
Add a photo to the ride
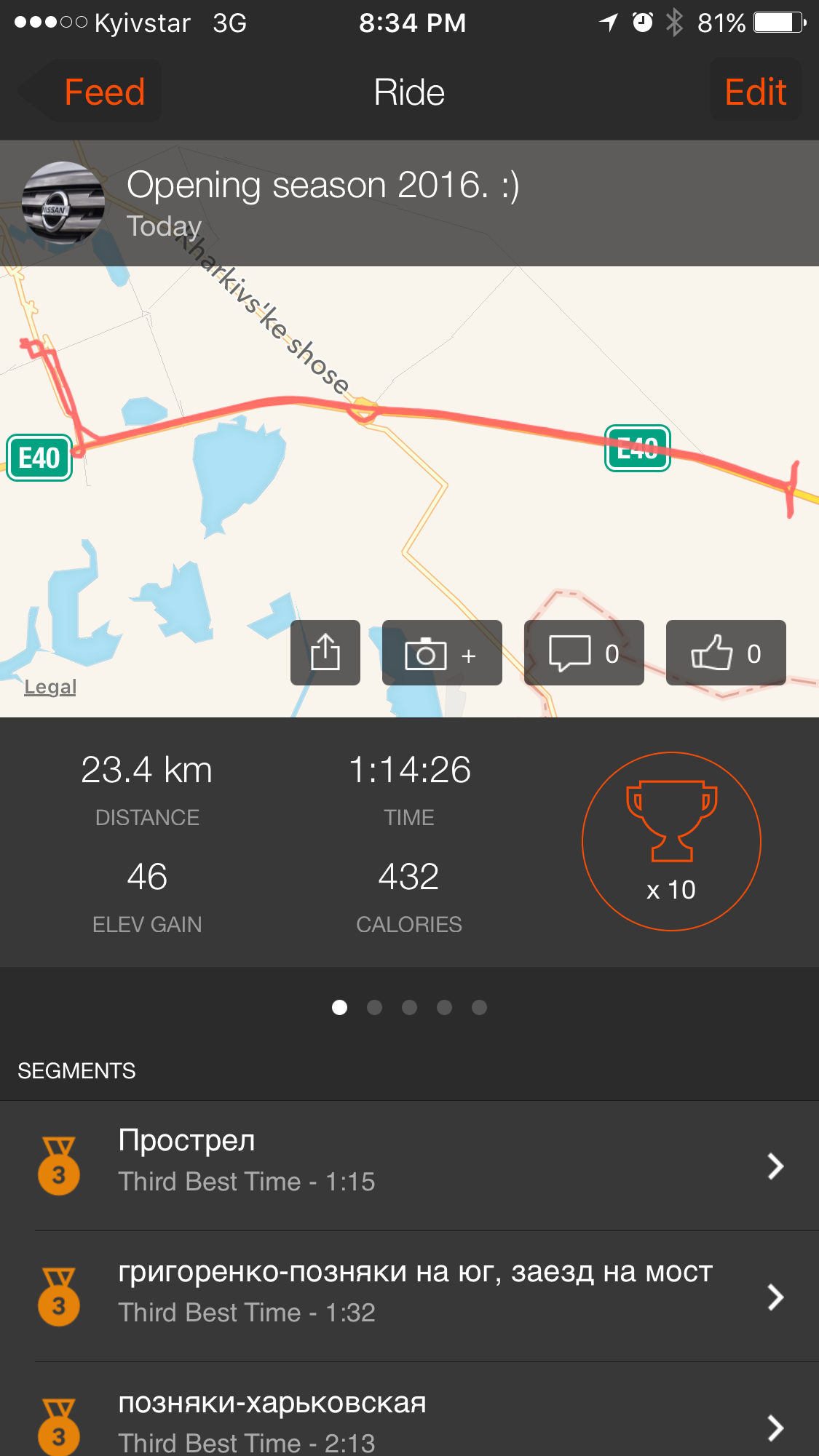[x=441, y=653]
